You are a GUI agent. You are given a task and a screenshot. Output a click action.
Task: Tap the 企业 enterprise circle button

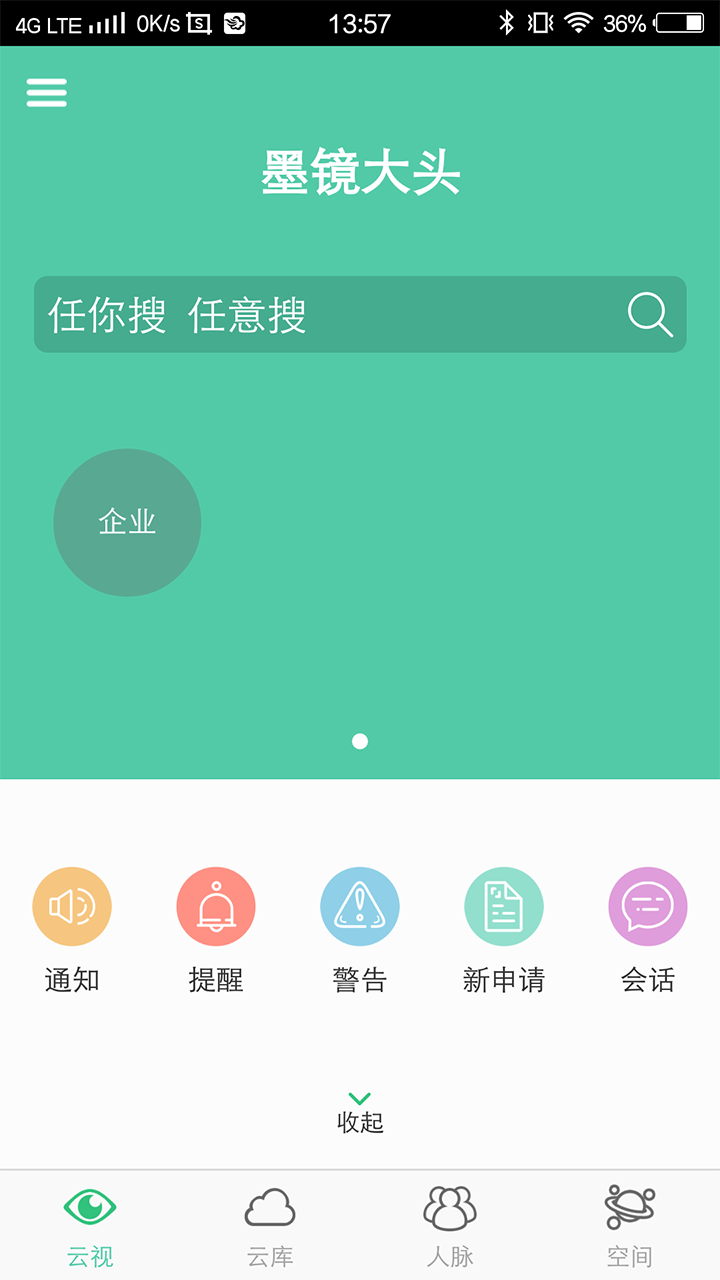tap(127, 523)
